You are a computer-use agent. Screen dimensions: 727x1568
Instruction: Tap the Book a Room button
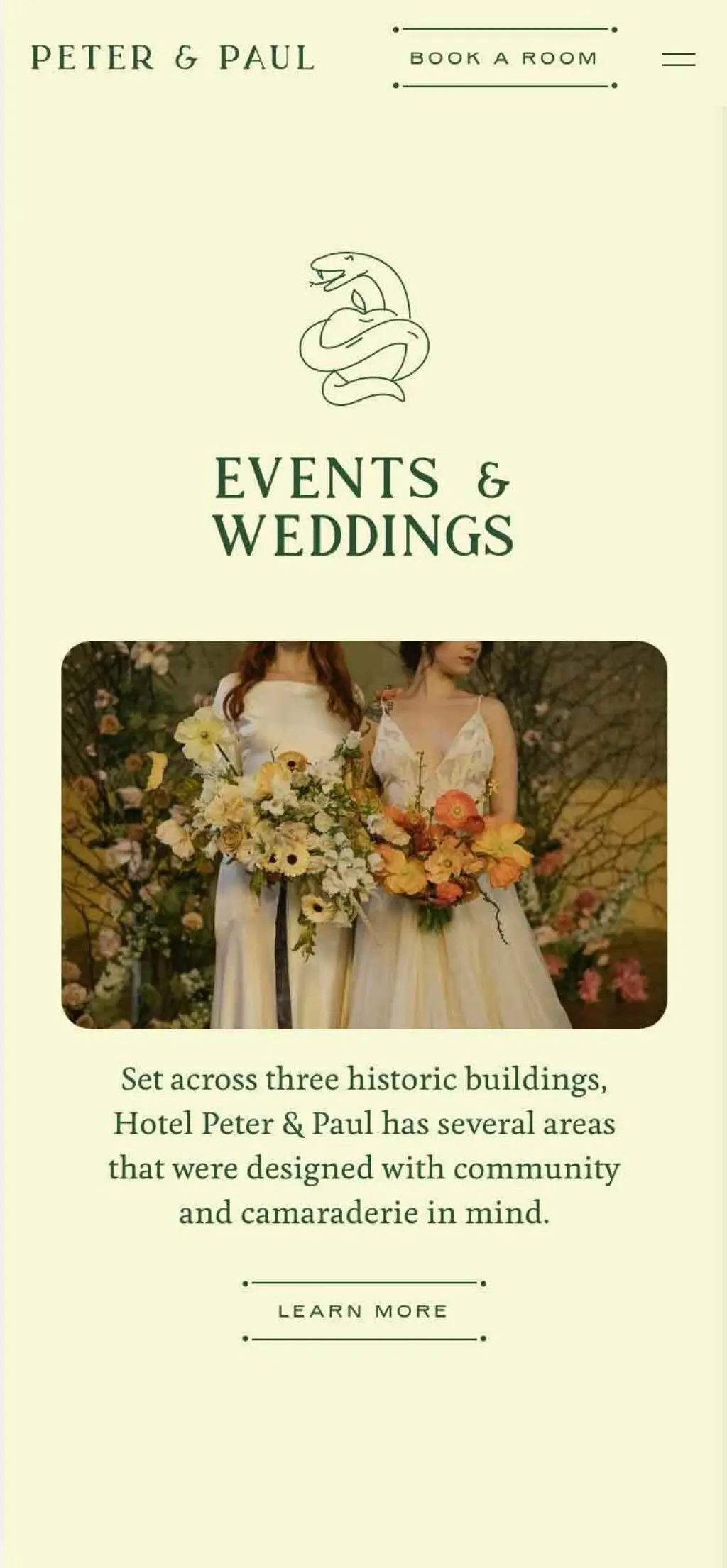(x=504, y=58)
